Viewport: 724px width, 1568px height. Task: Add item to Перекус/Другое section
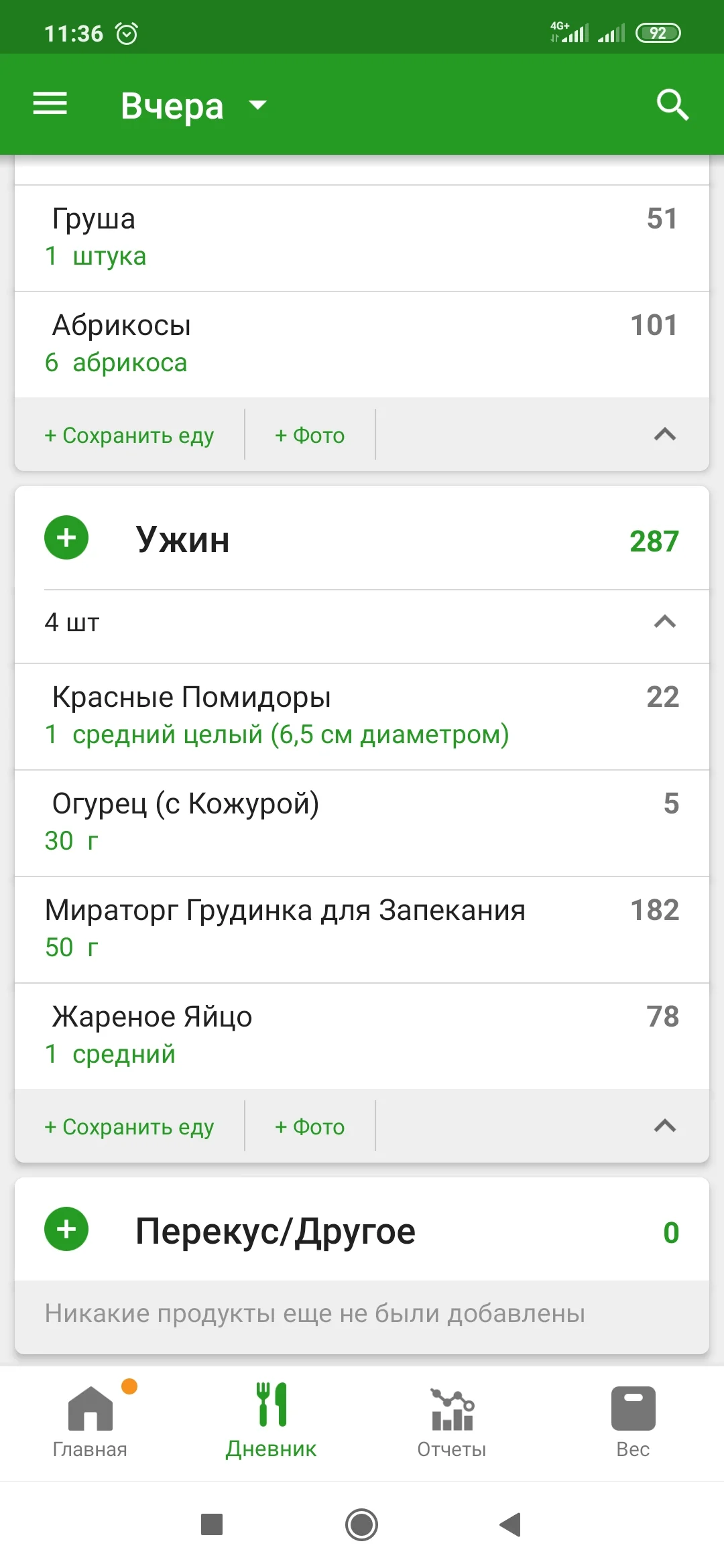66,1230
